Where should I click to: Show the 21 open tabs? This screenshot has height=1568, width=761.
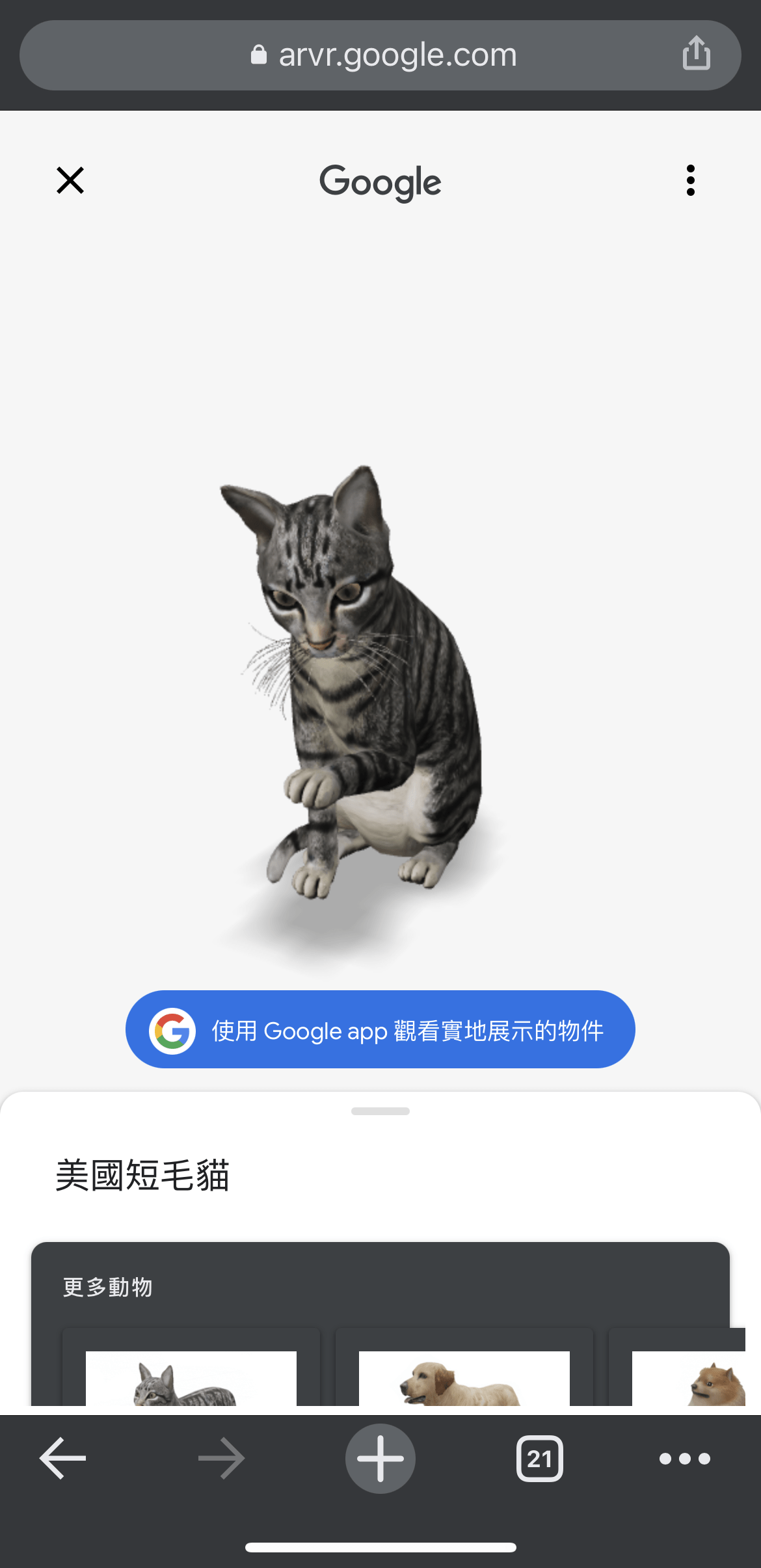point(539,1458)
